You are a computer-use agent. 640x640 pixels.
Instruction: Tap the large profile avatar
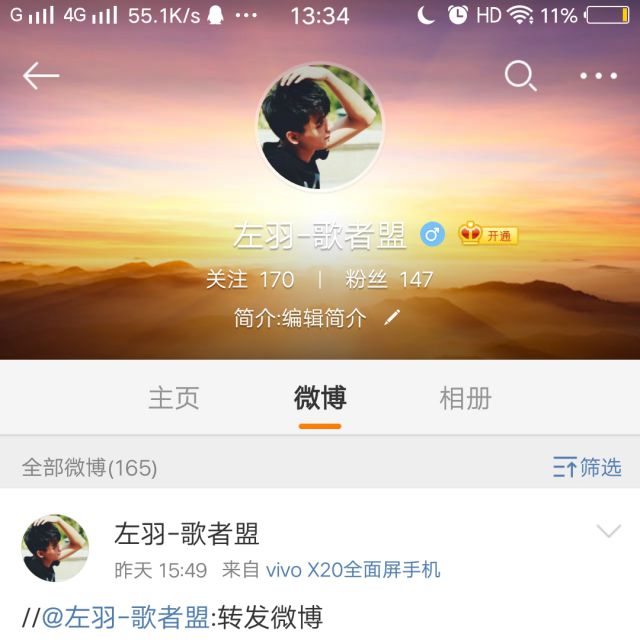coord(320,127)
